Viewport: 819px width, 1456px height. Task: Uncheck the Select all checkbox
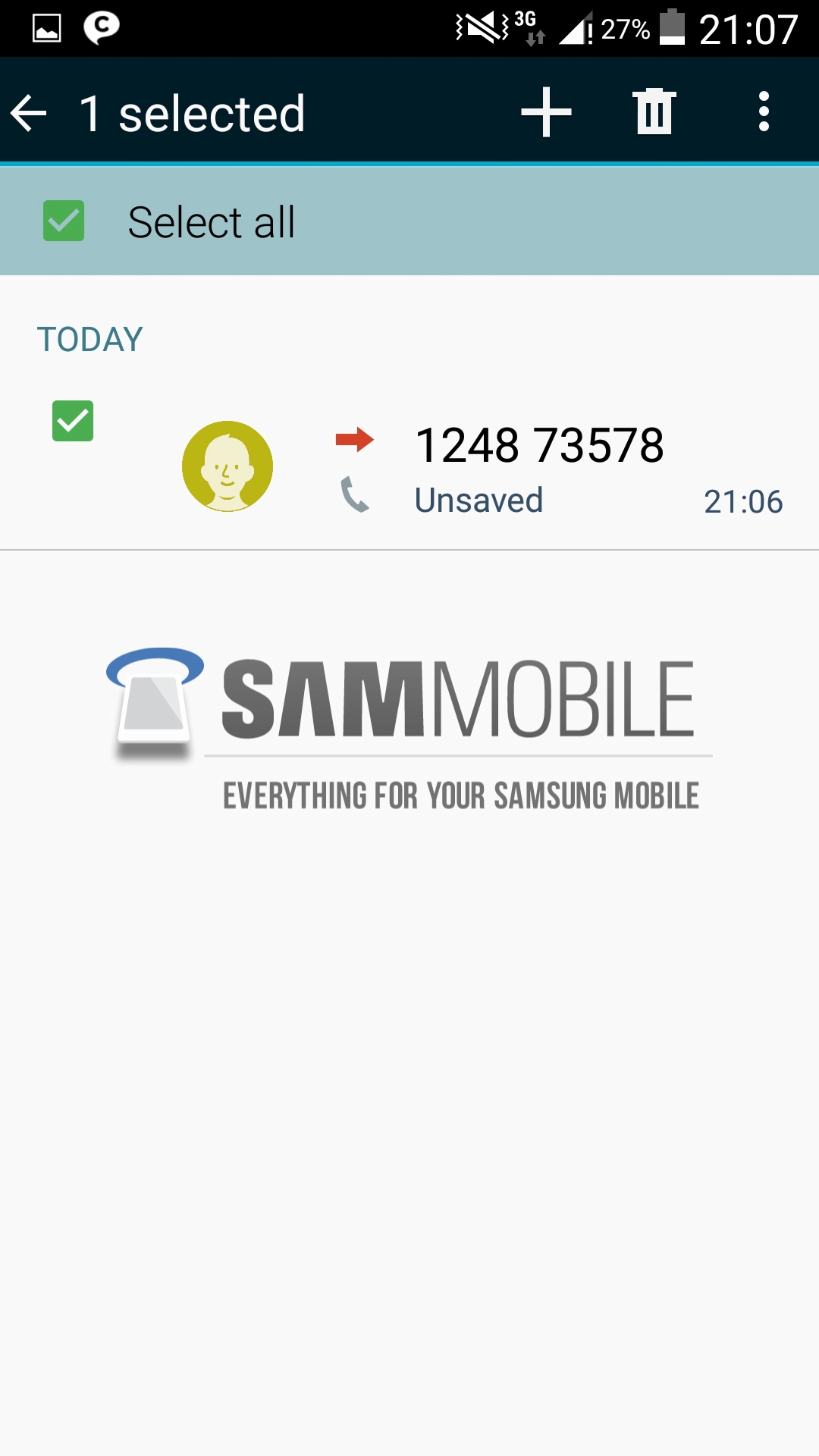pyautogui.click(x=64, y=221)
